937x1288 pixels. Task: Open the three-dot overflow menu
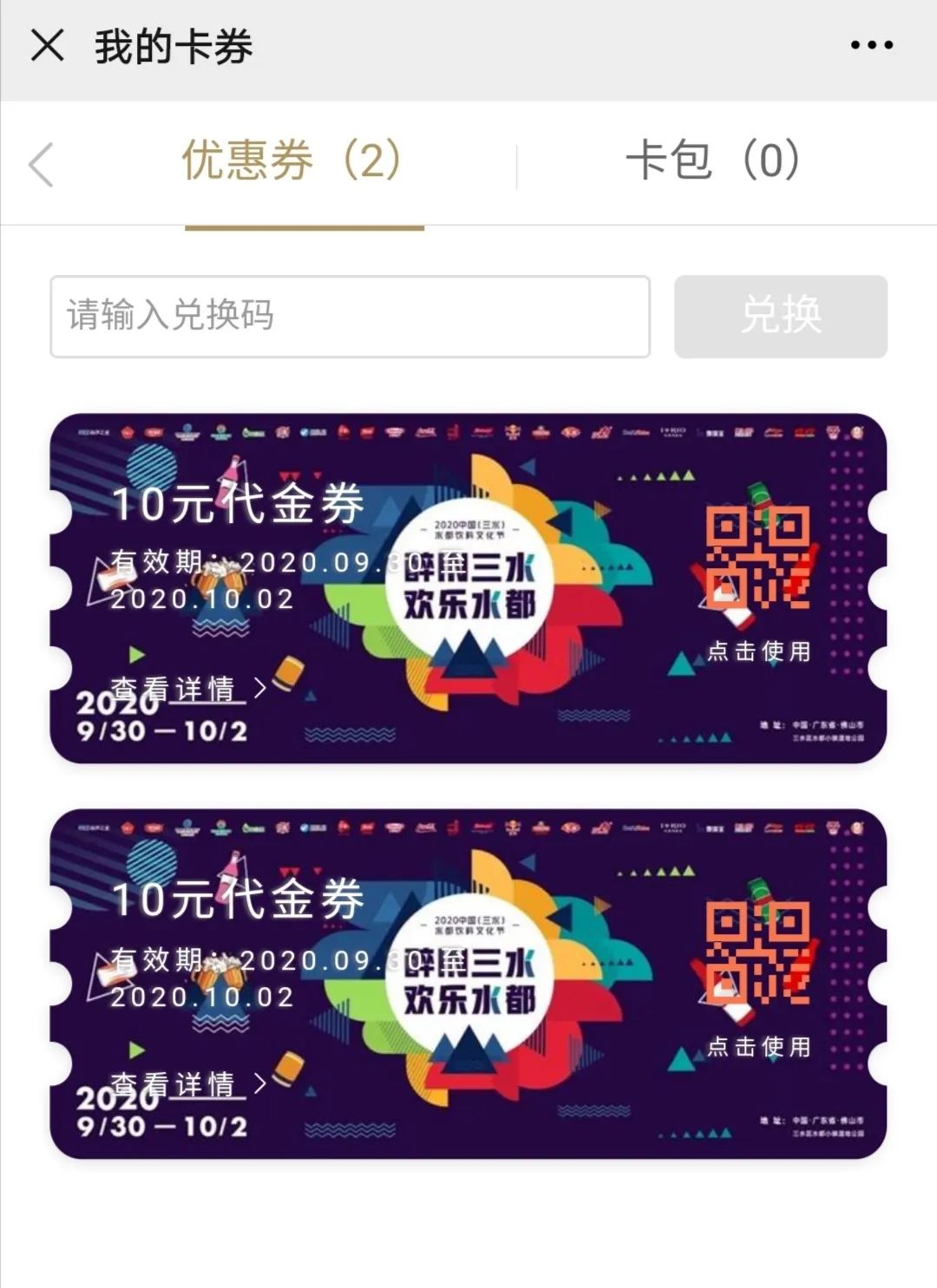point(871,45)
